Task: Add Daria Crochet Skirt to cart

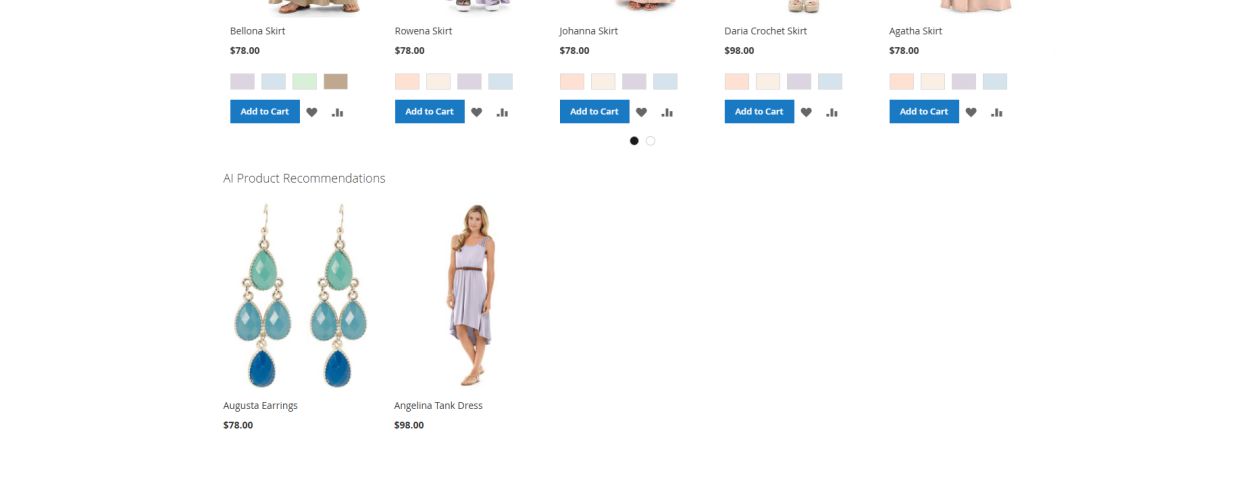Action: 759,111
